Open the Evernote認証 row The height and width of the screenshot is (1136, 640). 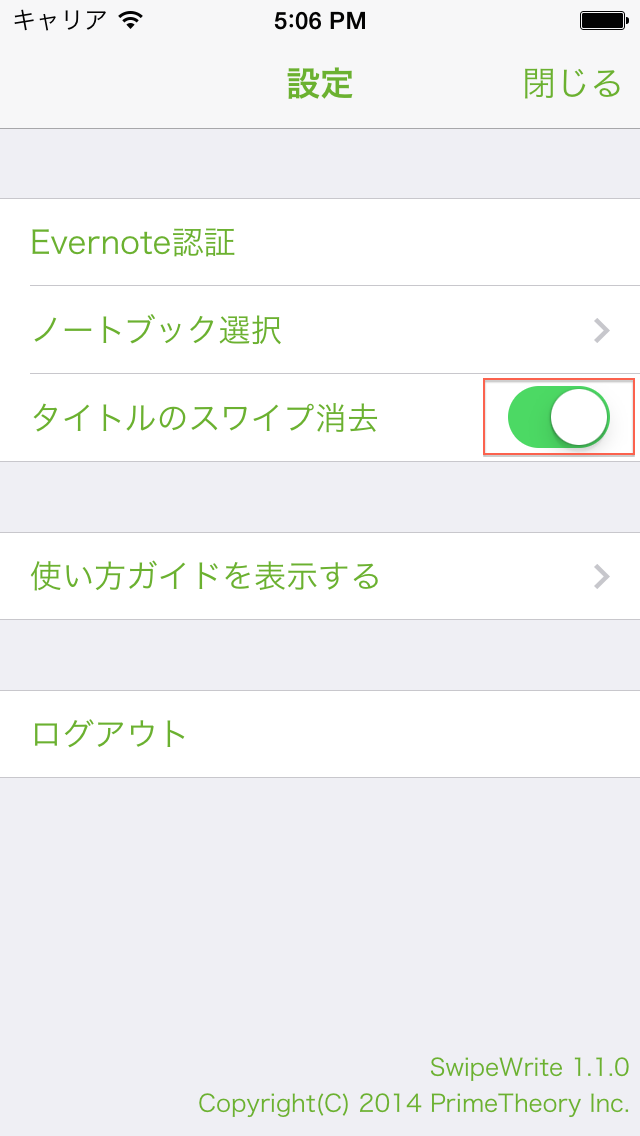click(320, 242)
